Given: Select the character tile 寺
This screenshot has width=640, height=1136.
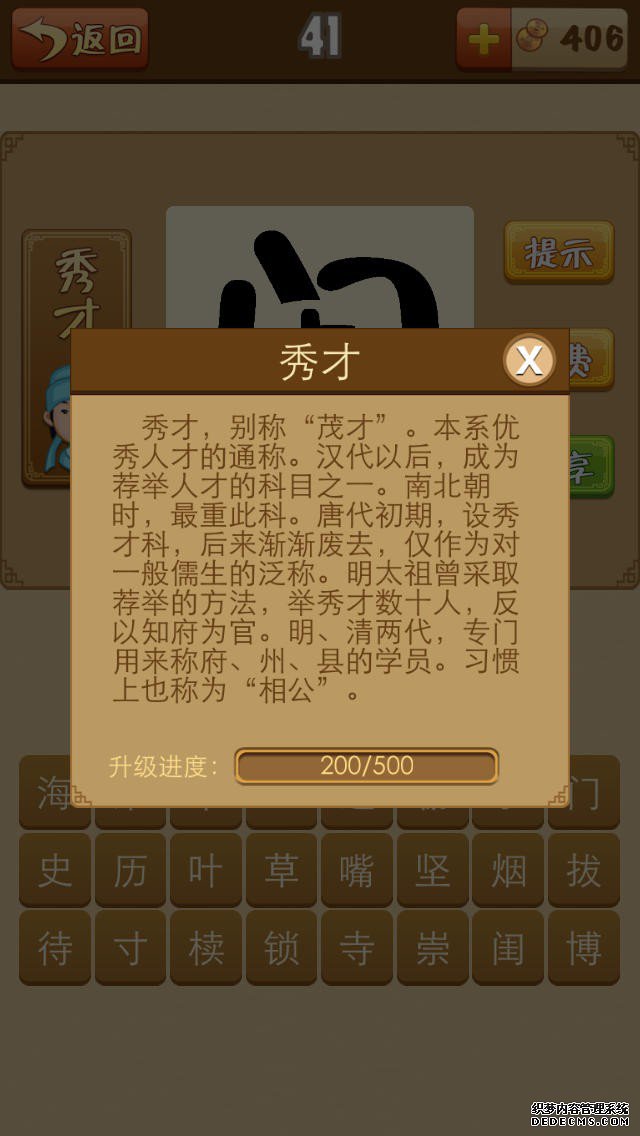Looking at the screenshot, I should (357, 947).
